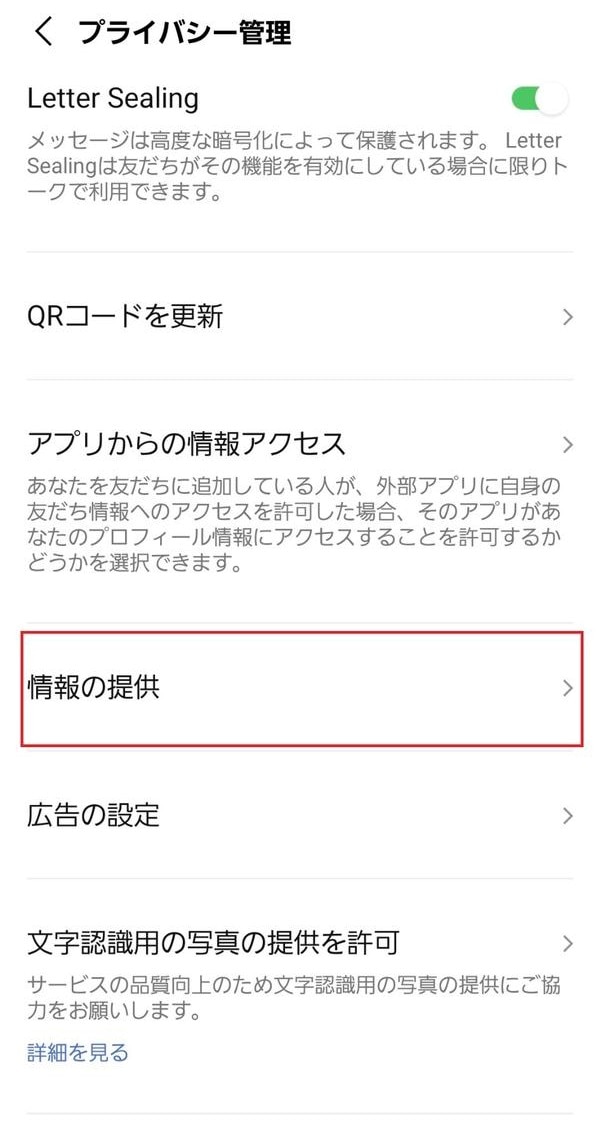Open 文字認識用の写真の提供を許可
This screenshot has width=600, height=1139.
point(300,942)
